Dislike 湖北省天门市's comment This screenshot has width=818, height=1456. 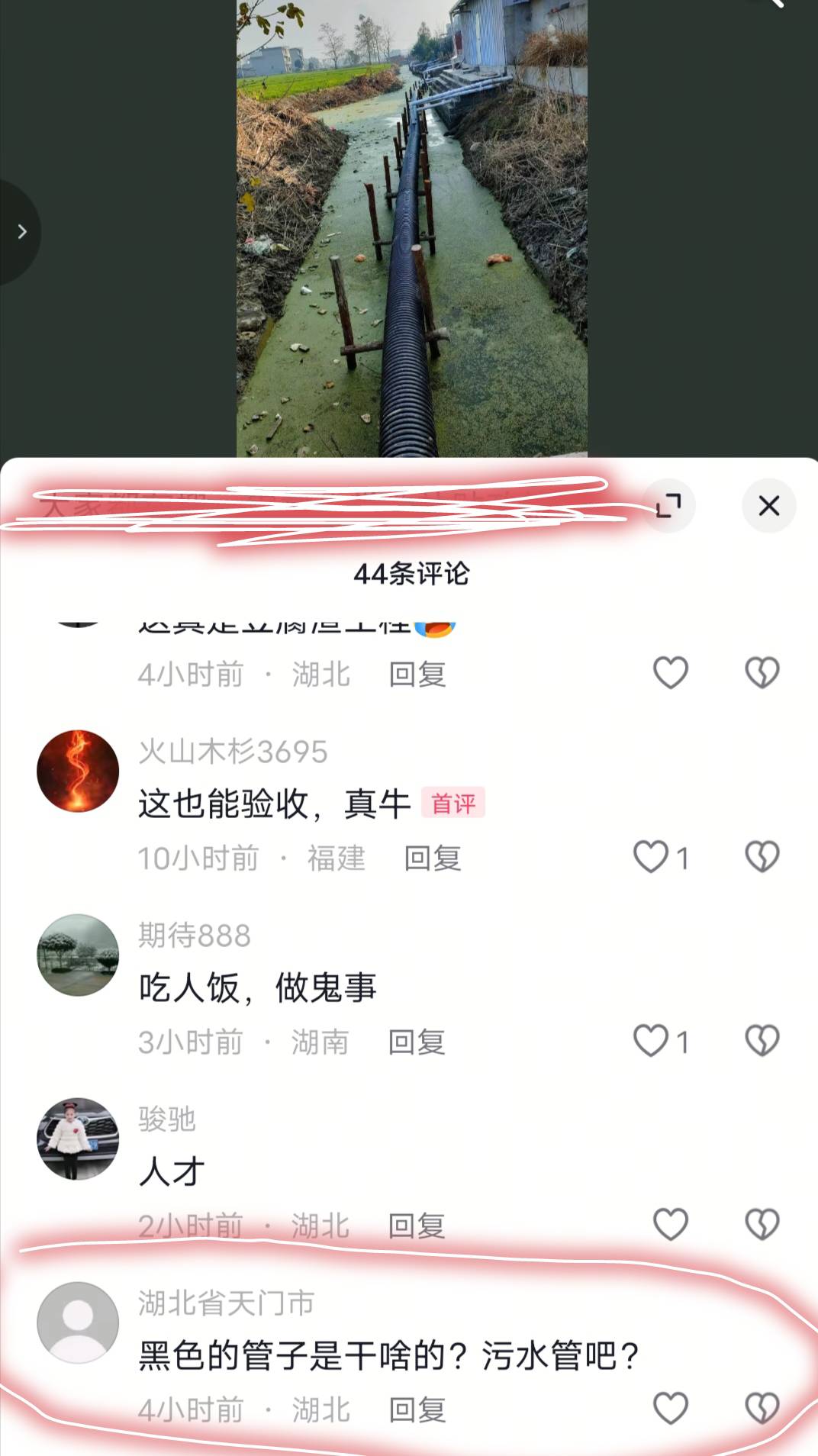[762, 1409]
